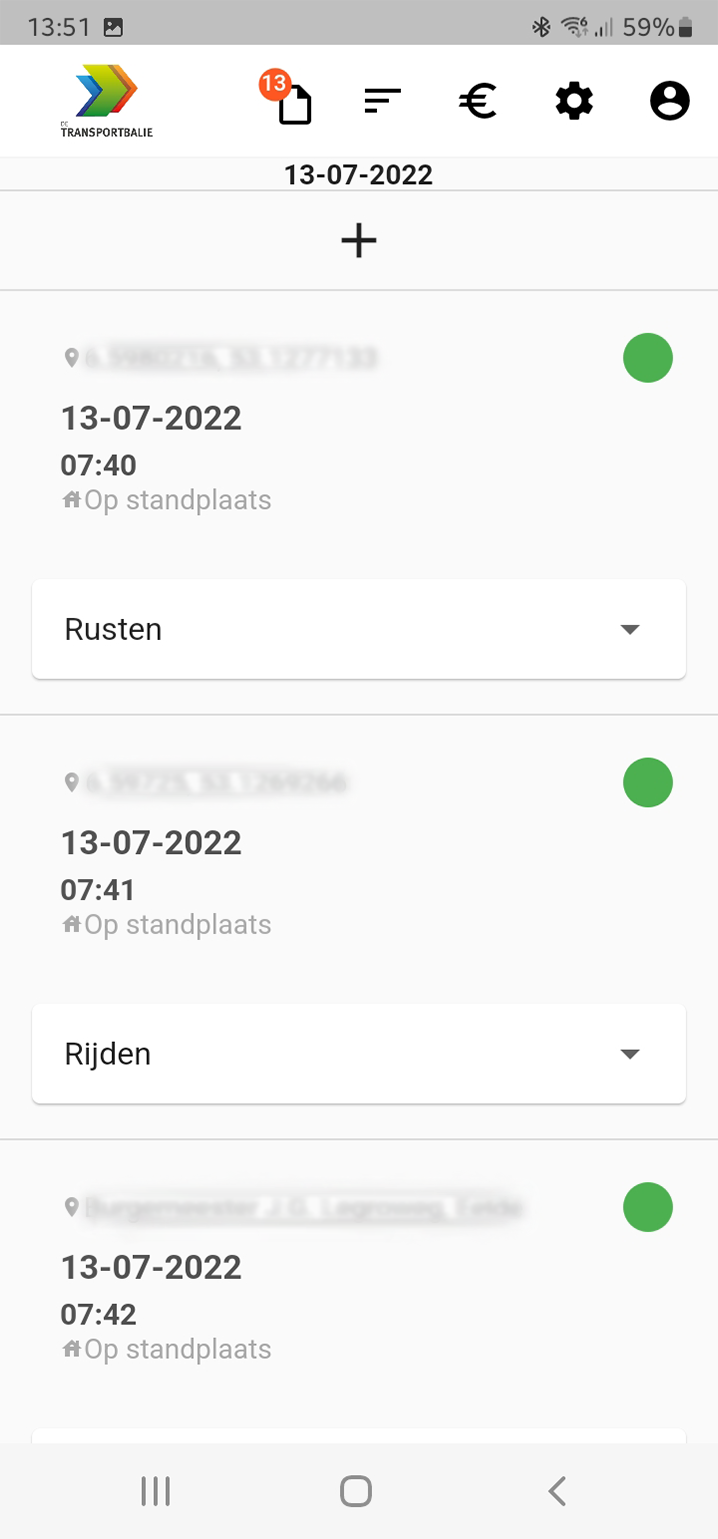Add a new entry with plus button
Image resolution: width=718 pixels, height=1539 pixels.
click(359, 240)
